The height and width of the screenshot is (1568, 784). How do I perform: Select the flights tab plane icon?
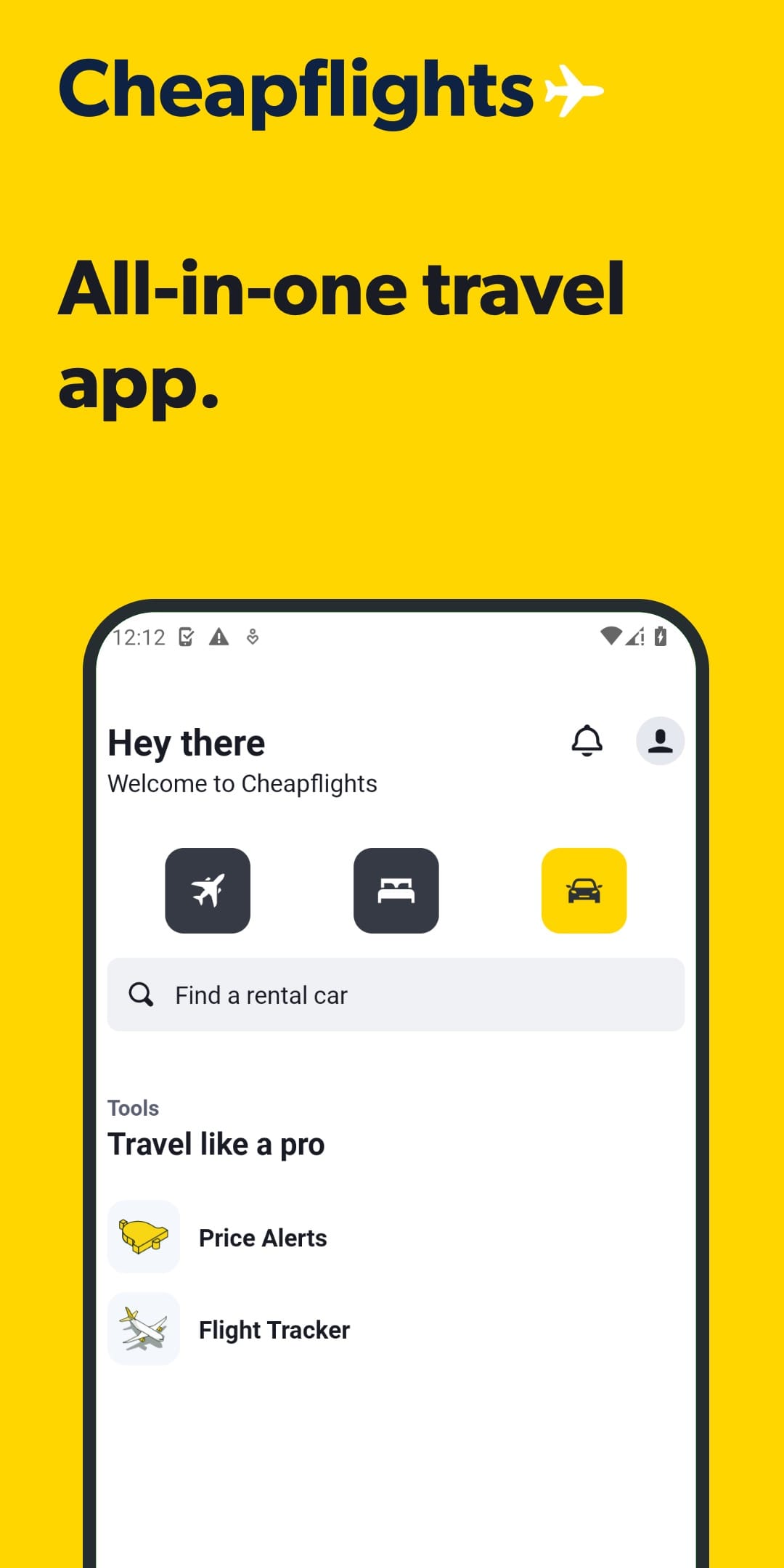[x=208, y=891]
